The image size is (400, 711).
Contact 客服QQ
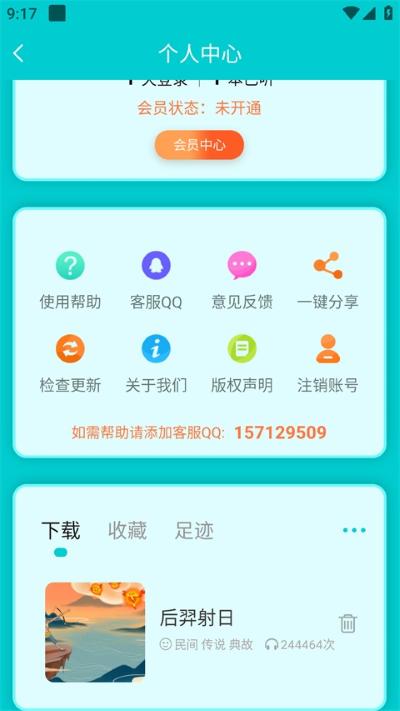click(156, 281)
